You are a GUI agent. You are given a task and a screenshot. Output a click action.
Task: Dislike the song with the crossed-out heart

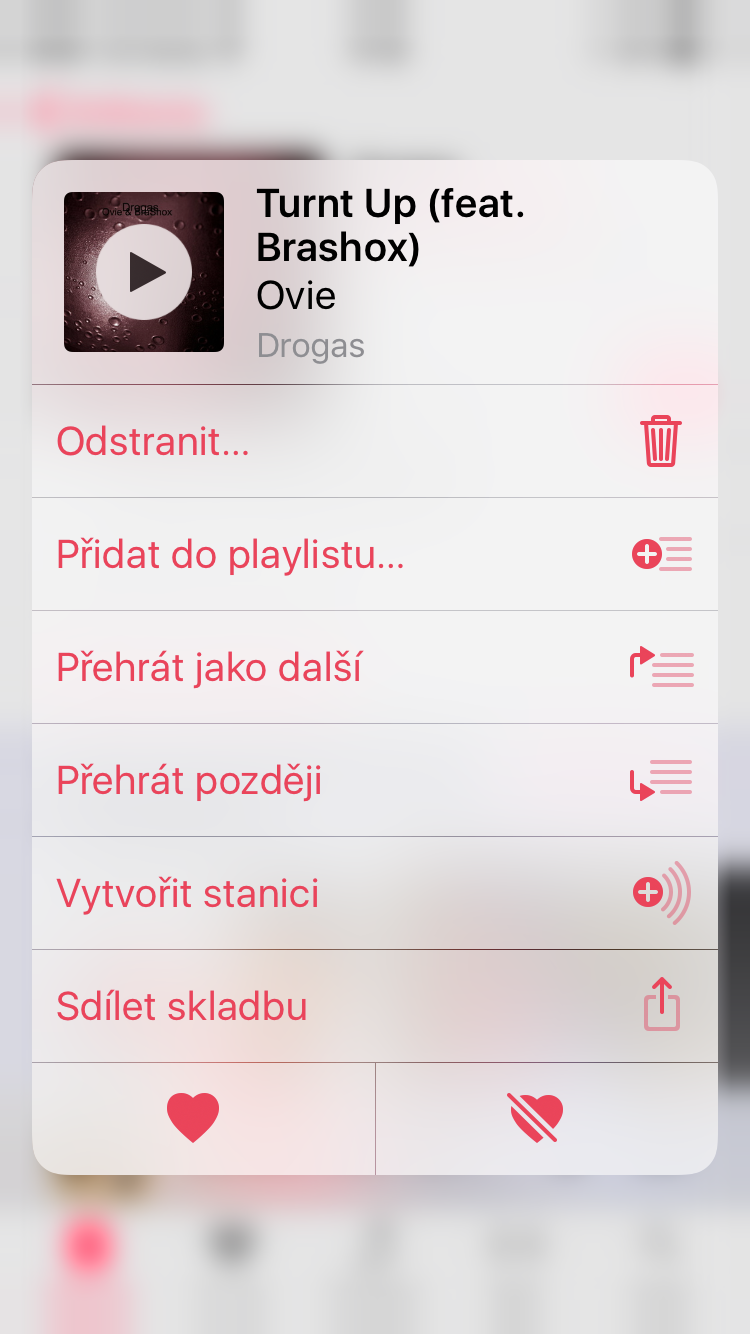point(535,1117)
